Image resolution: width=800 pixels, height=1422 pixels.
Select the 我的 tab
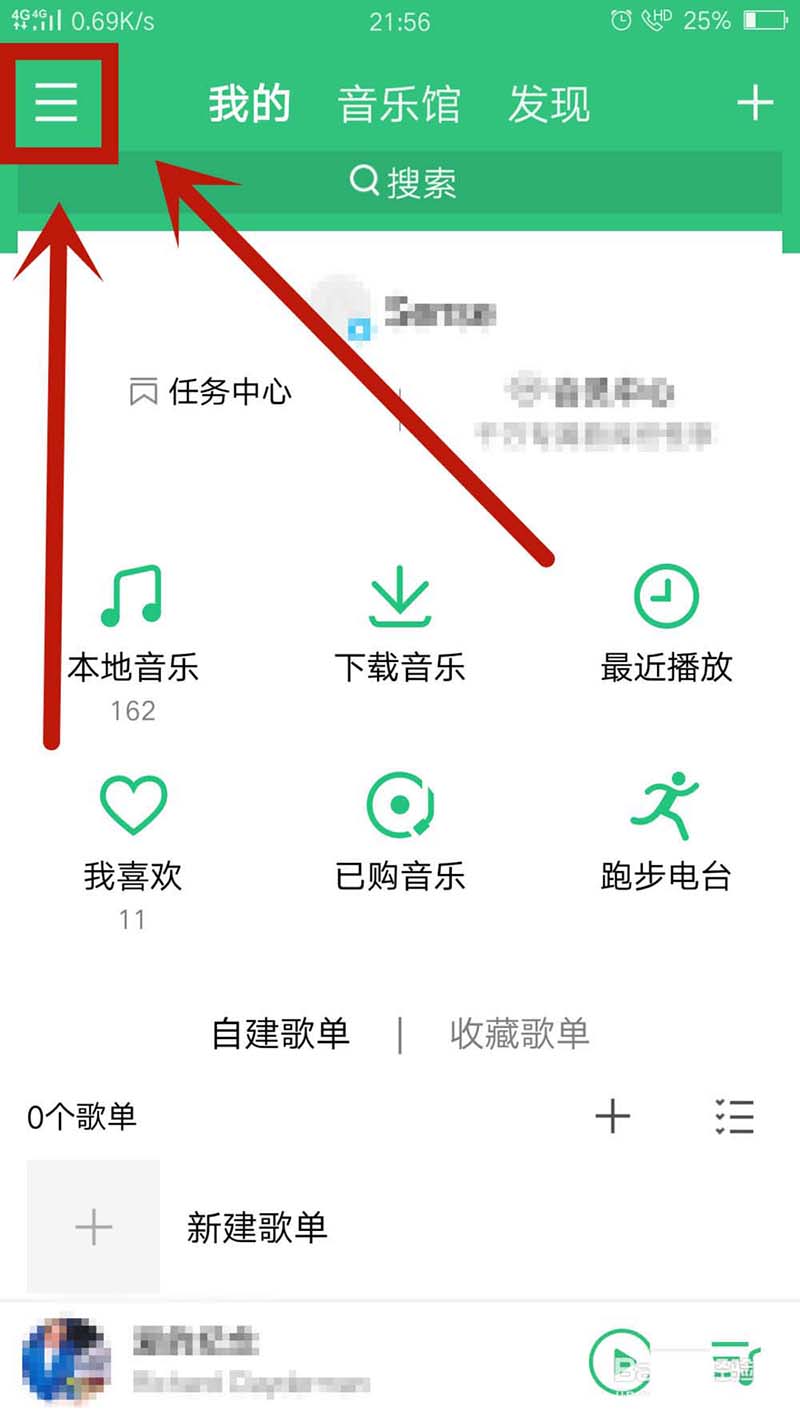coord(249,105)
